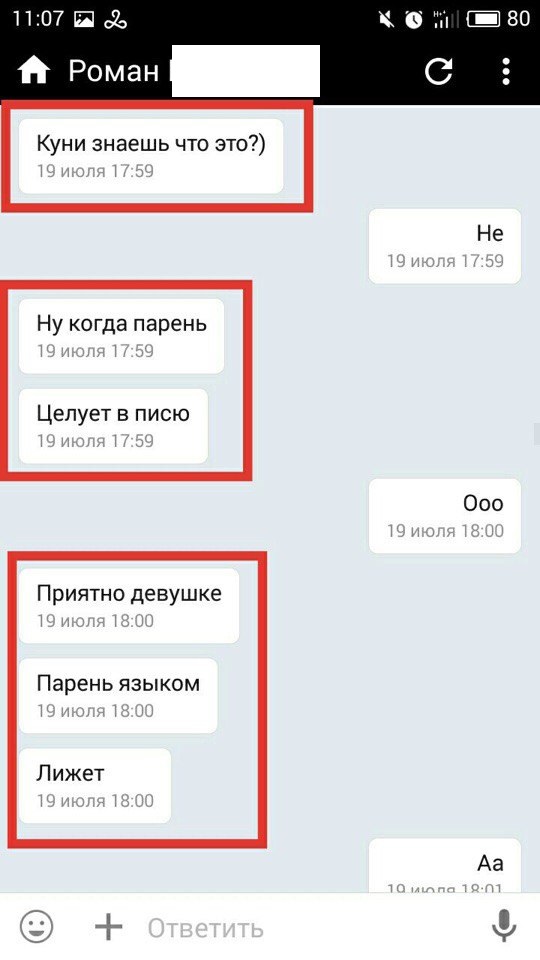Open the emoji smiley picker
This screenshot has width=540, height=960.
37,925
